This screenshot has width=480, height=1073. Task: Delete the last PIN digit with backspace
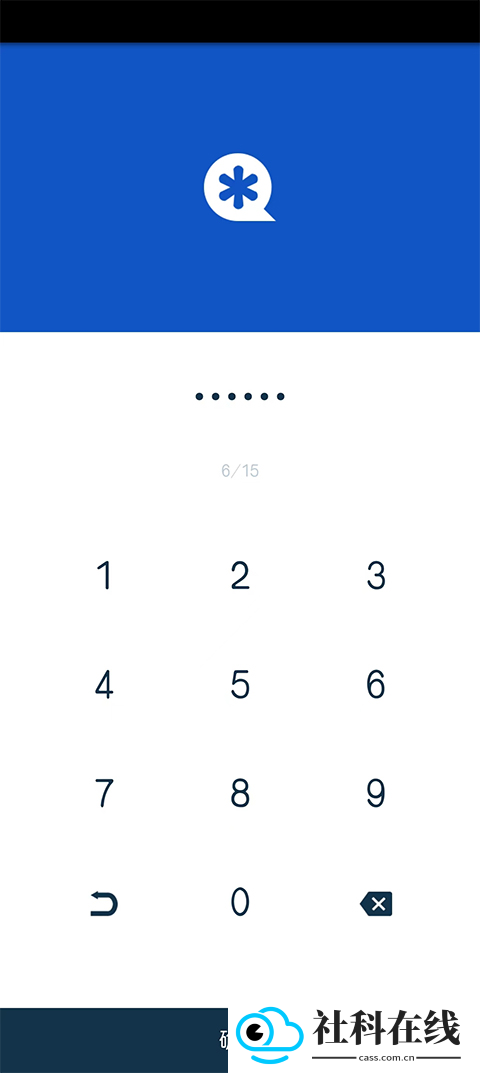[x=376, y=904]
